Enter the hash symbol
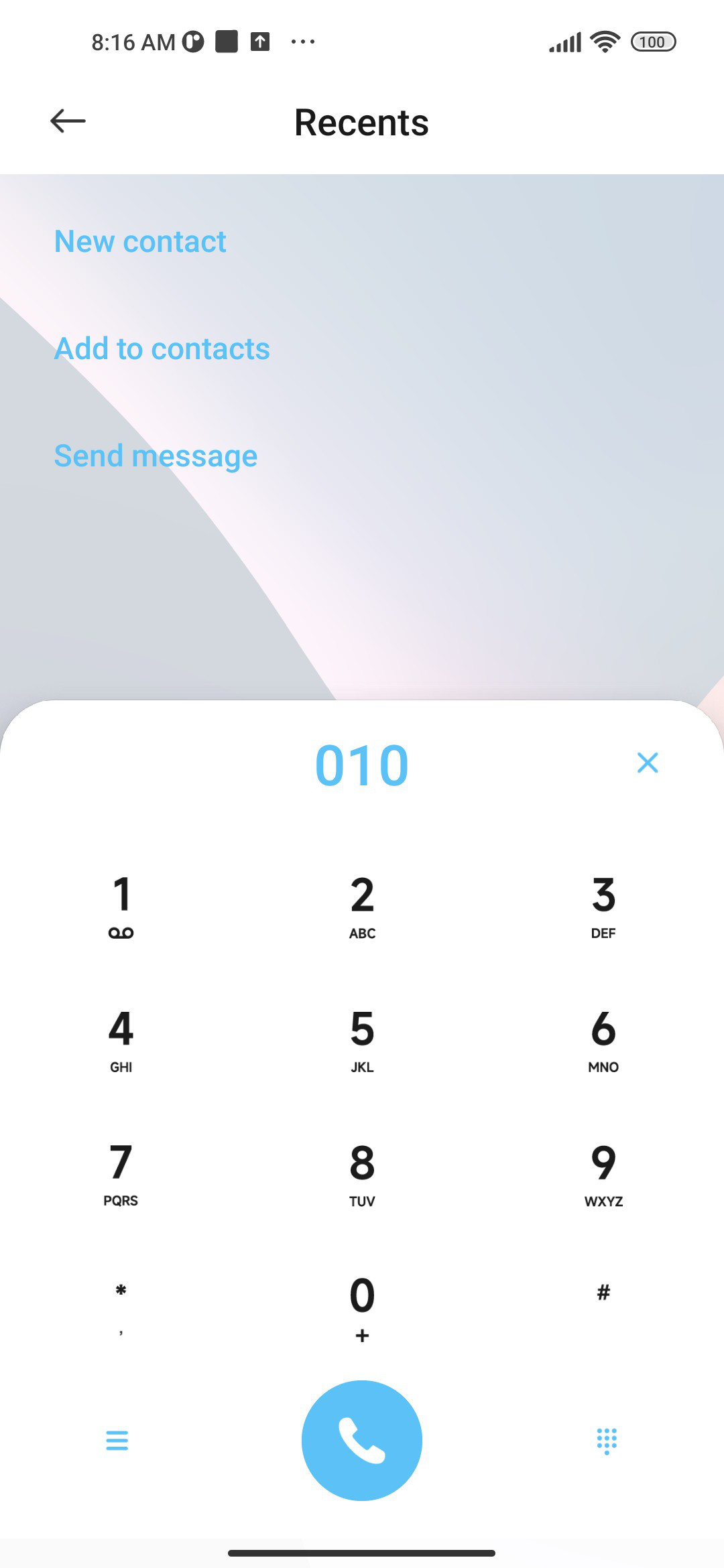This screenshot has height=1568, width=724. pyautogui.click(x=603, y=1293)
